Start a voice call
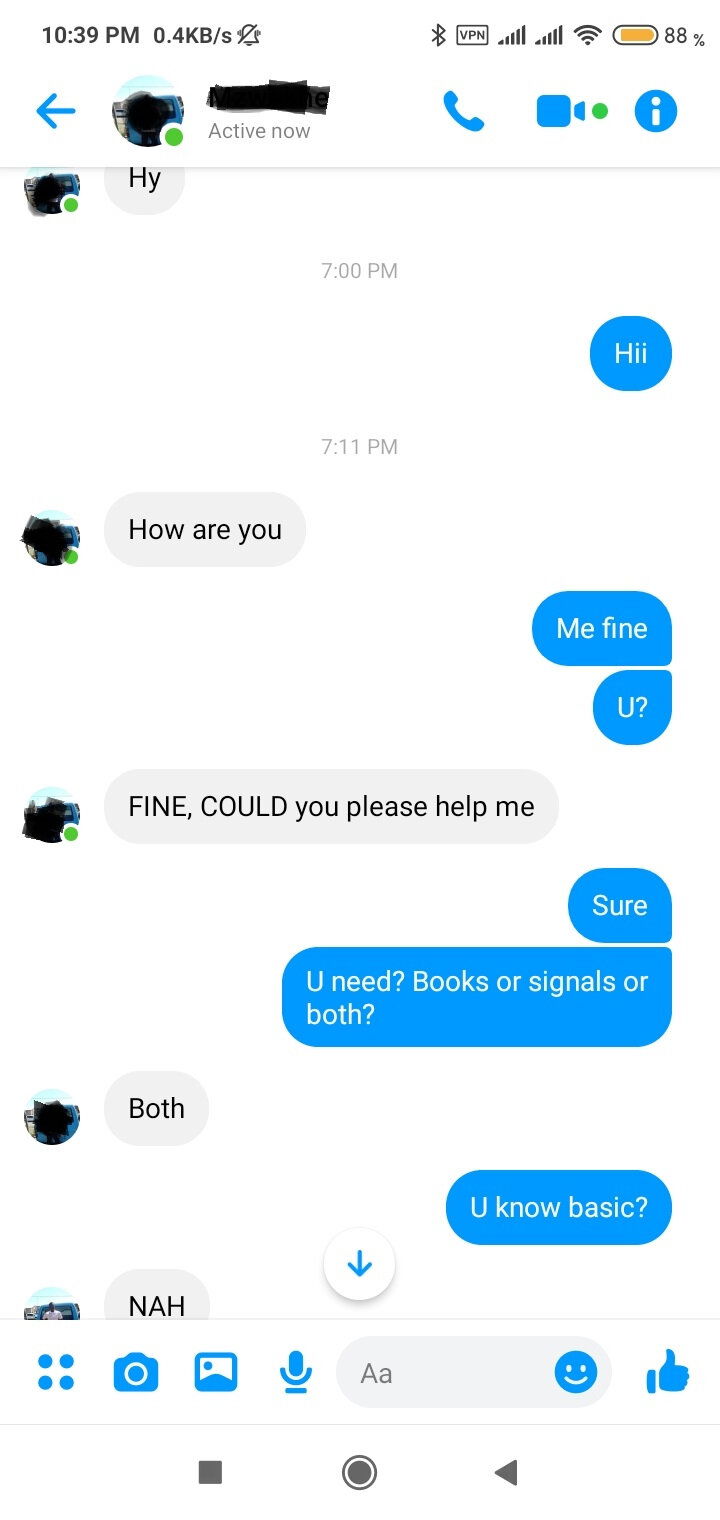The width and height of the screenshot is (720, 1520). (x=463, y=111)
